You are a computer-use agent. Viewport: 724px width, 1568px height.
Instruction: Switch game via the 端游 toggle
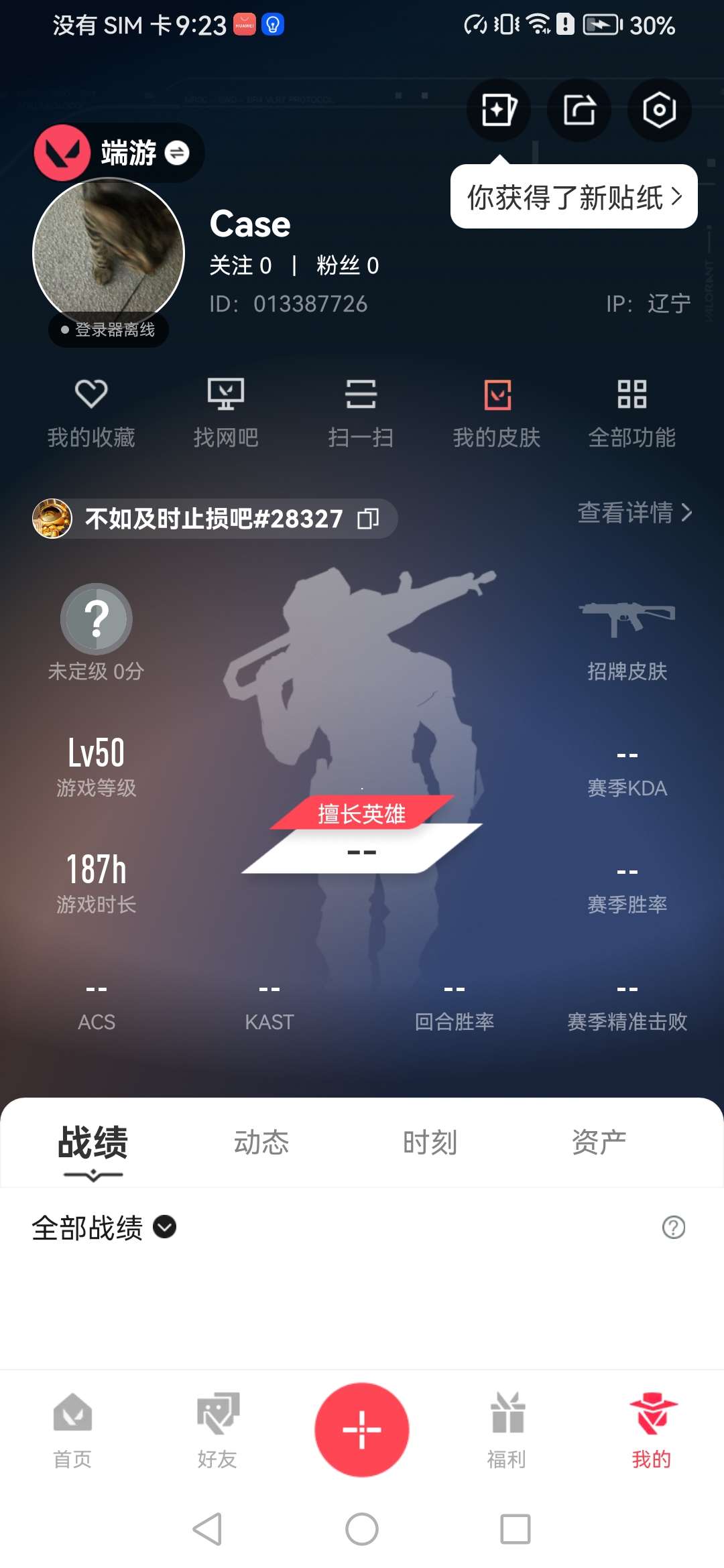click(177, 153)
